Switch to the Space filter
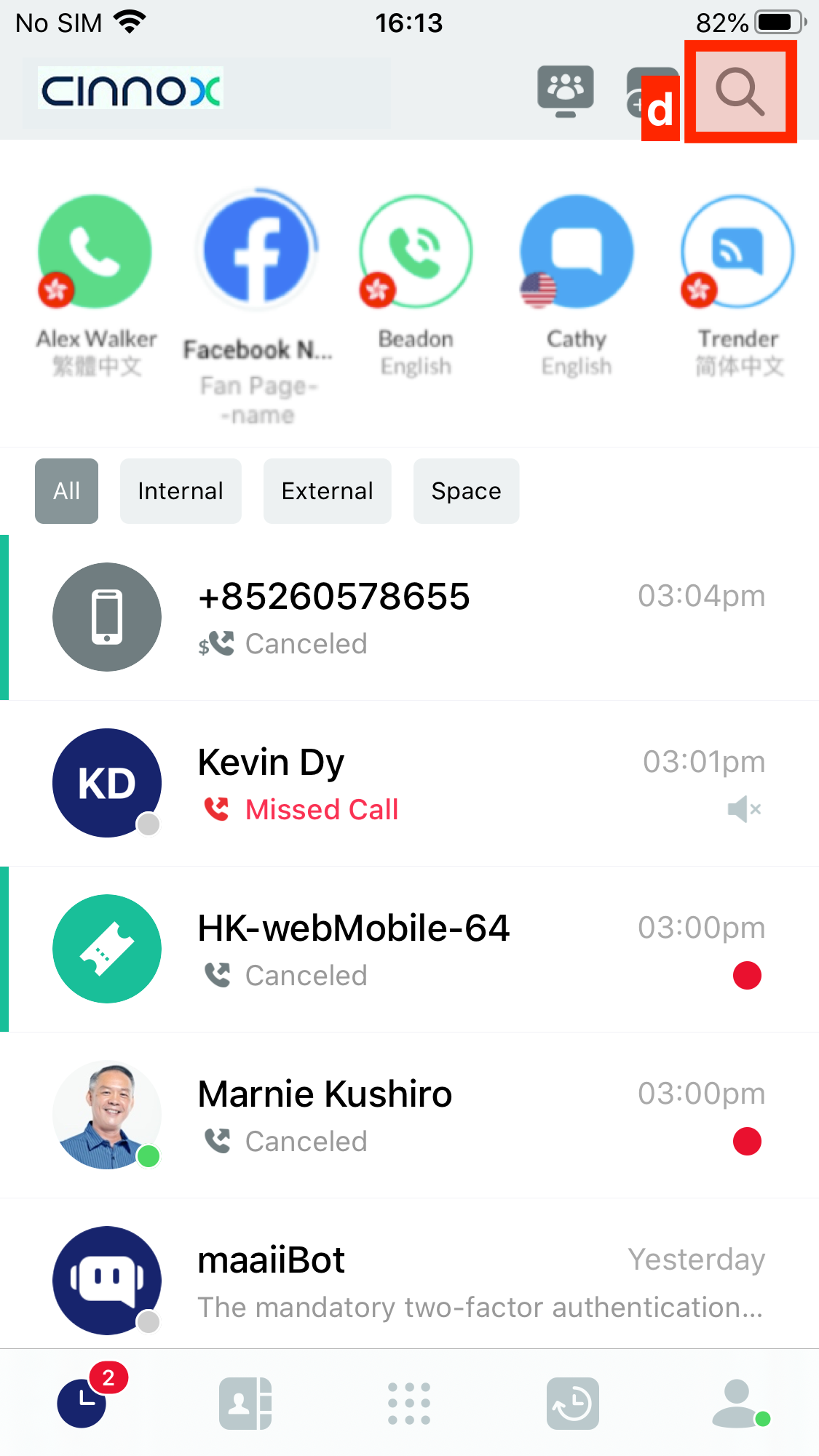This screenshot has height=1456, width=819. click(x=466, y=491)
